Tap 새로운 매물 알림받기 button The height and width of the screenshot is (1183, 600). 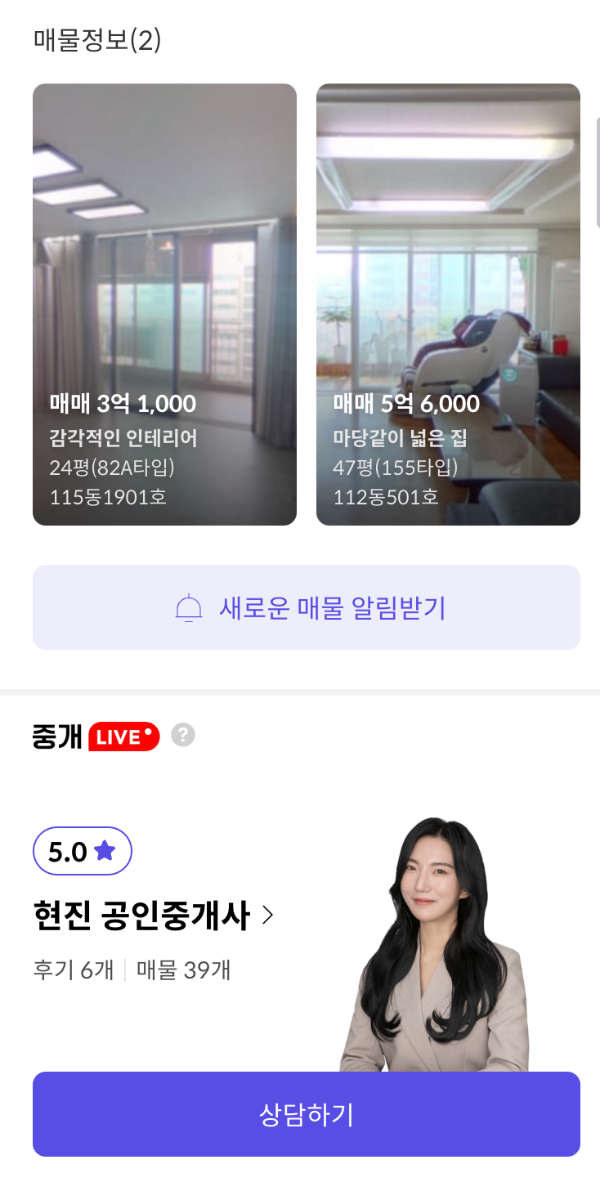[306, 608]
